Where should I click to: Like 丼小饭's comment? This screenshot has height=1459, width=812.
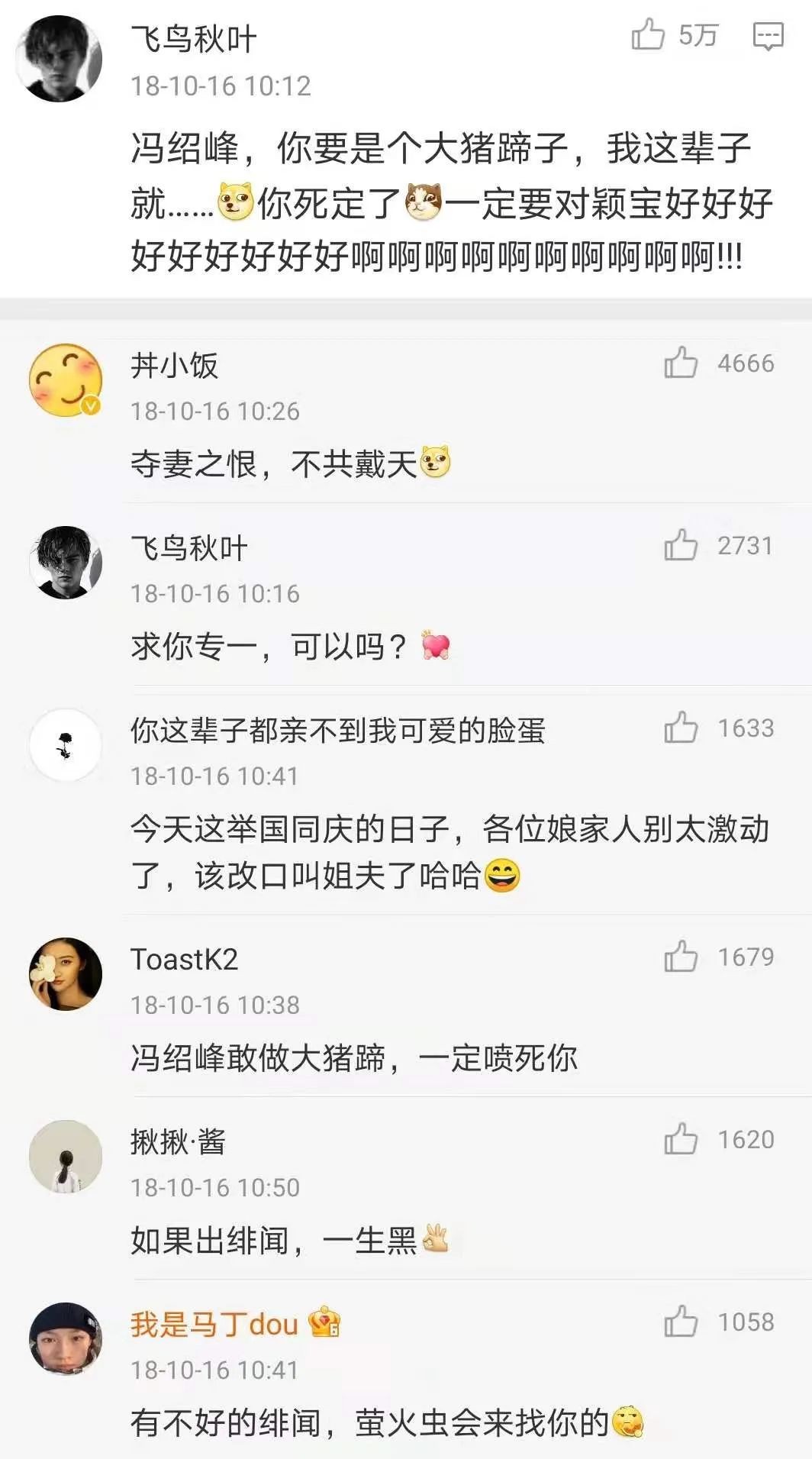coord(681,363)
